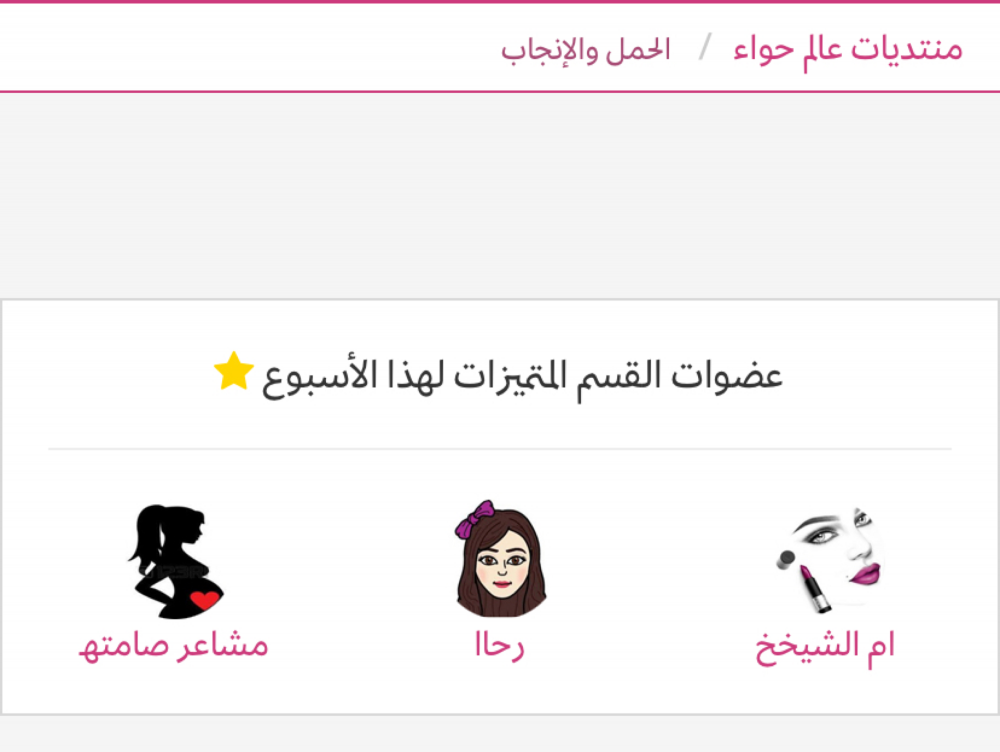This screenshot has height=752, width=1000.
Task: Tap the makeup face avatar of ام الشيخخ
Action: coord(828,560)
